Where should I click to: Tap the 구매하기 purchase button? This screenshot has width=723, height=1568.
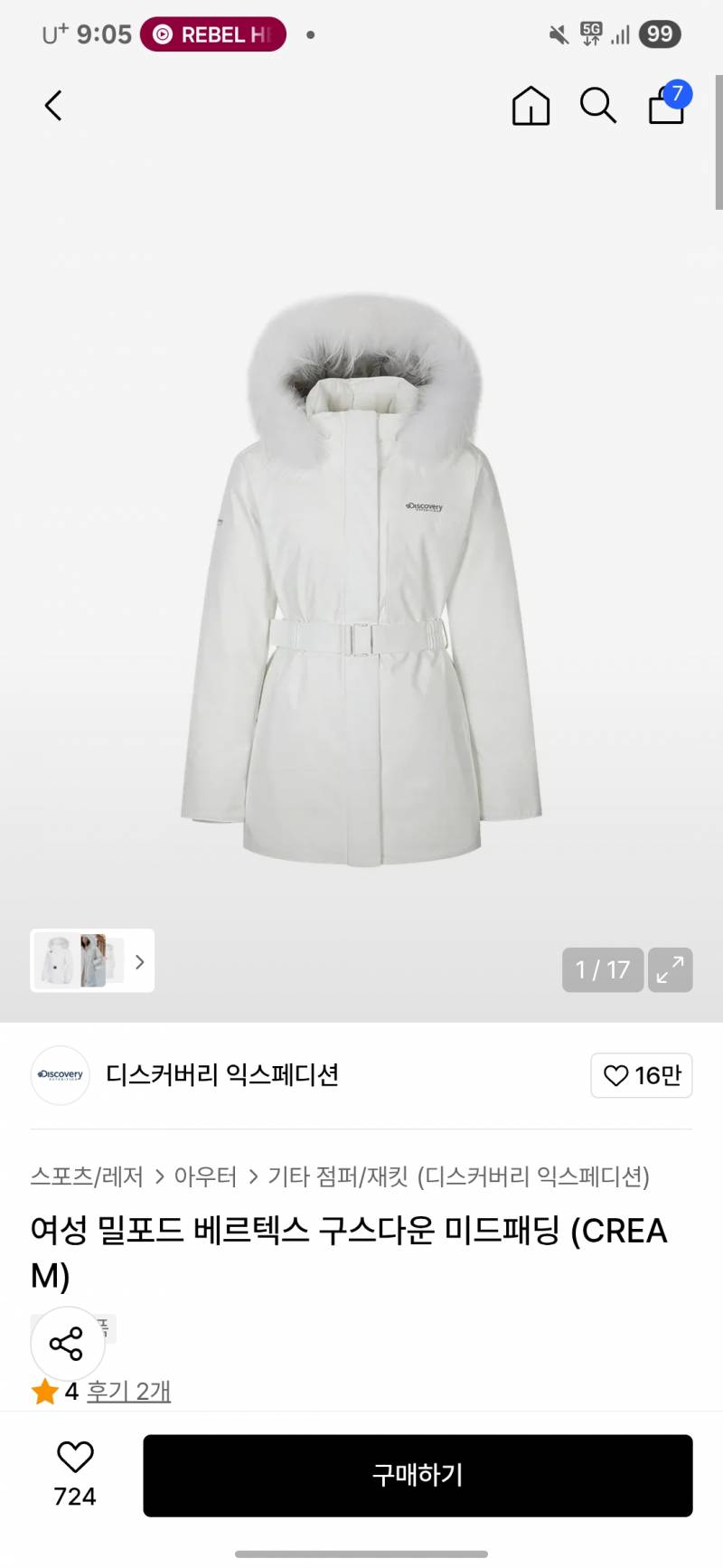(416, 1475)
